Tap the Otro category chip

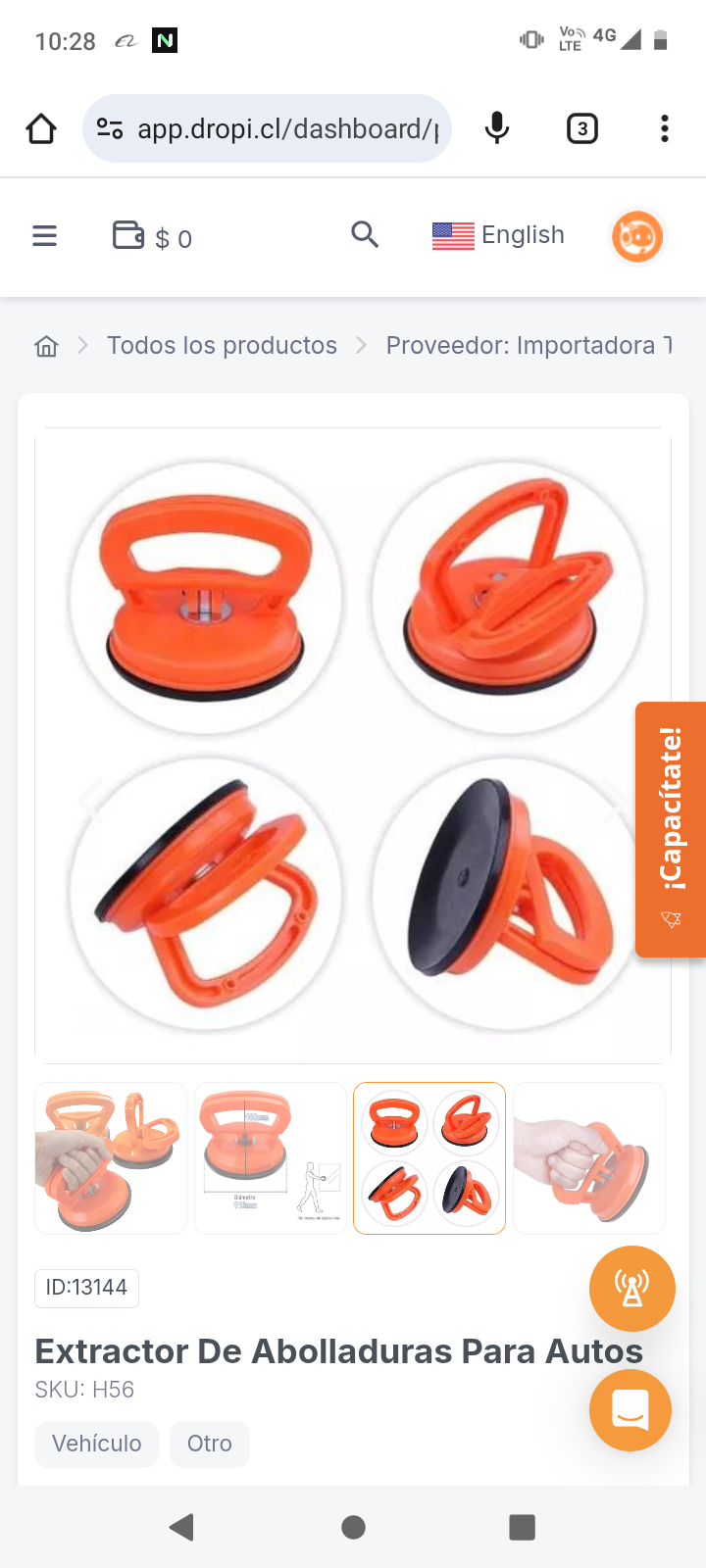pos(209,1444)
